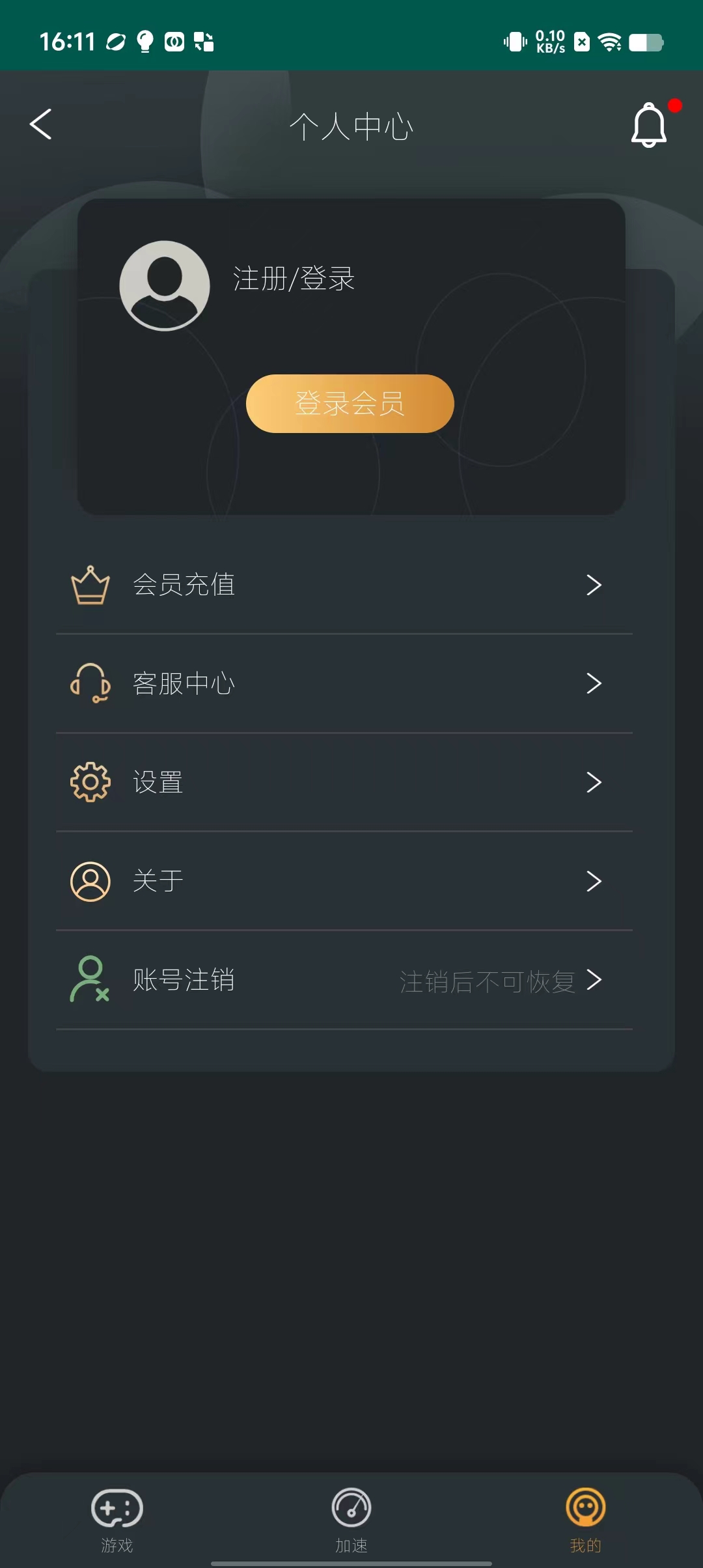703x1568 pixels.
Task: Click the person icon next to 关于
Action: pos(91,881)
